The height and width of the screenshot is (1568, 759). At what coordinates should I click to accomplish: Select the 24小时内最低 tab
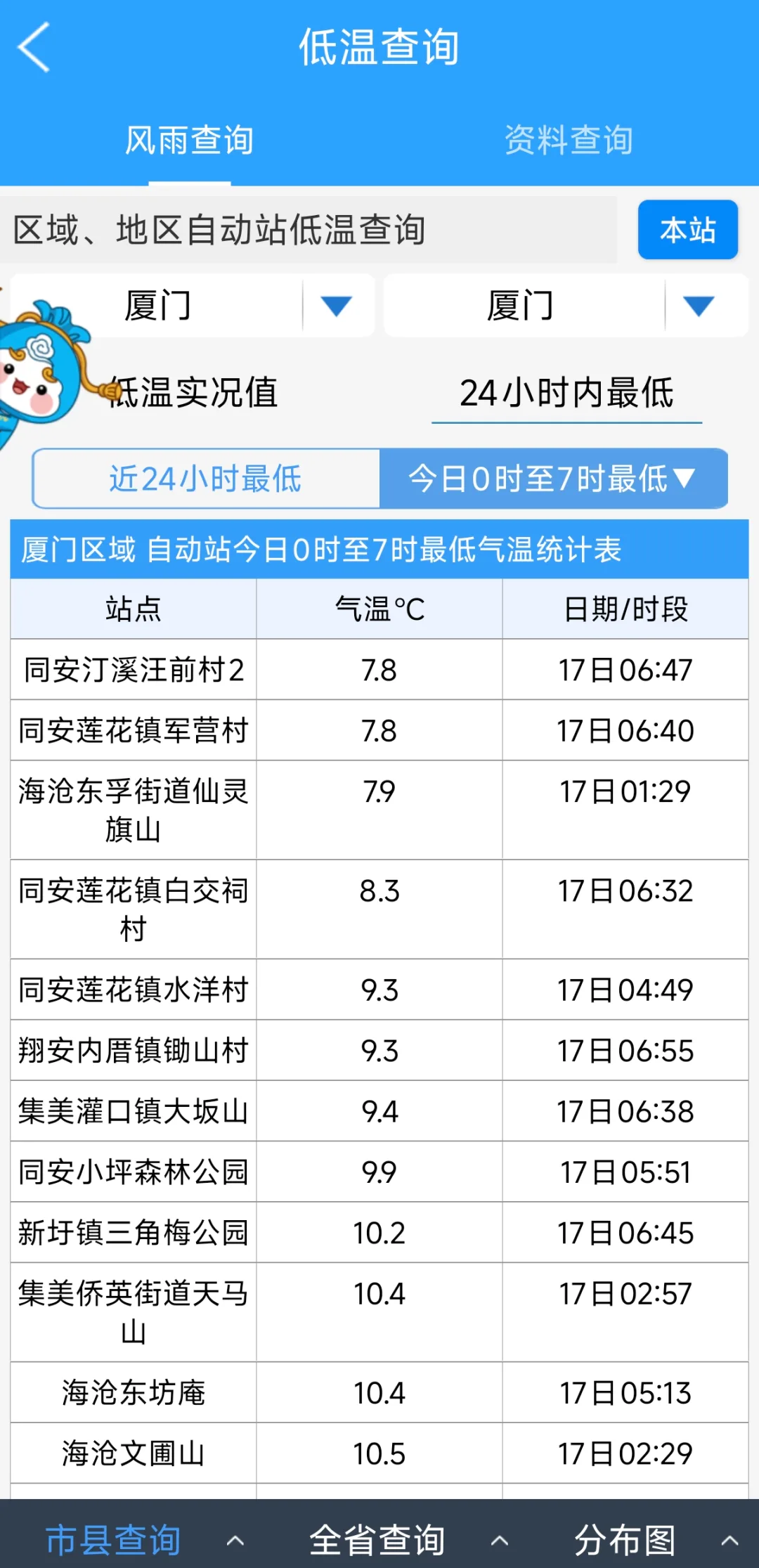(x=566, y=393)
